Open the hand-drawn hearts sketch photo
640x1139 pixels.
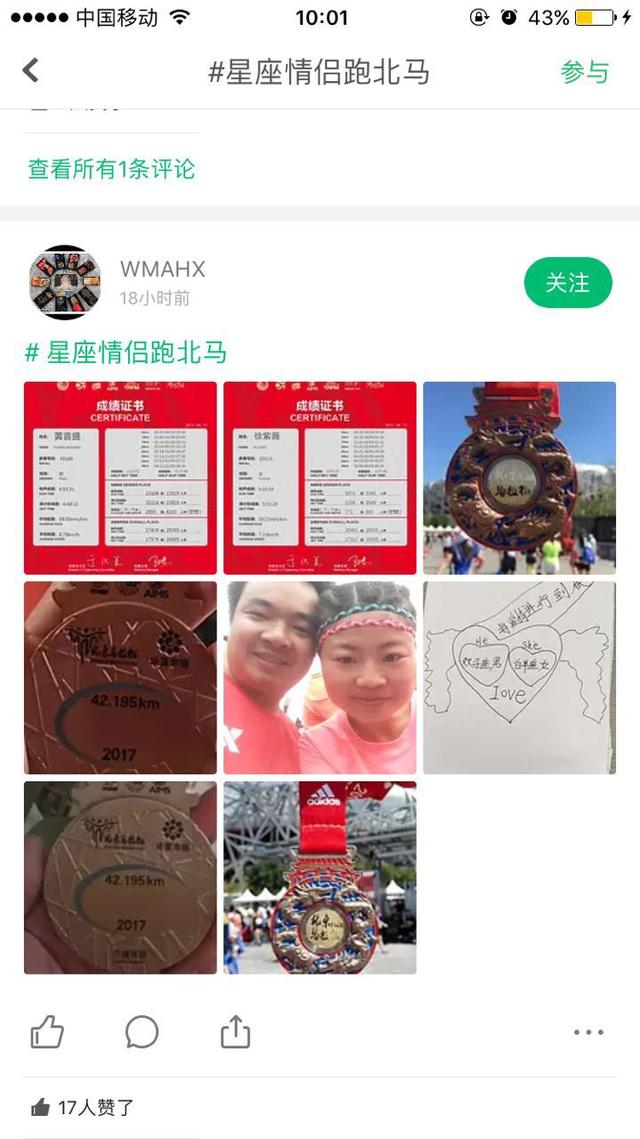[x=519, y=677]
